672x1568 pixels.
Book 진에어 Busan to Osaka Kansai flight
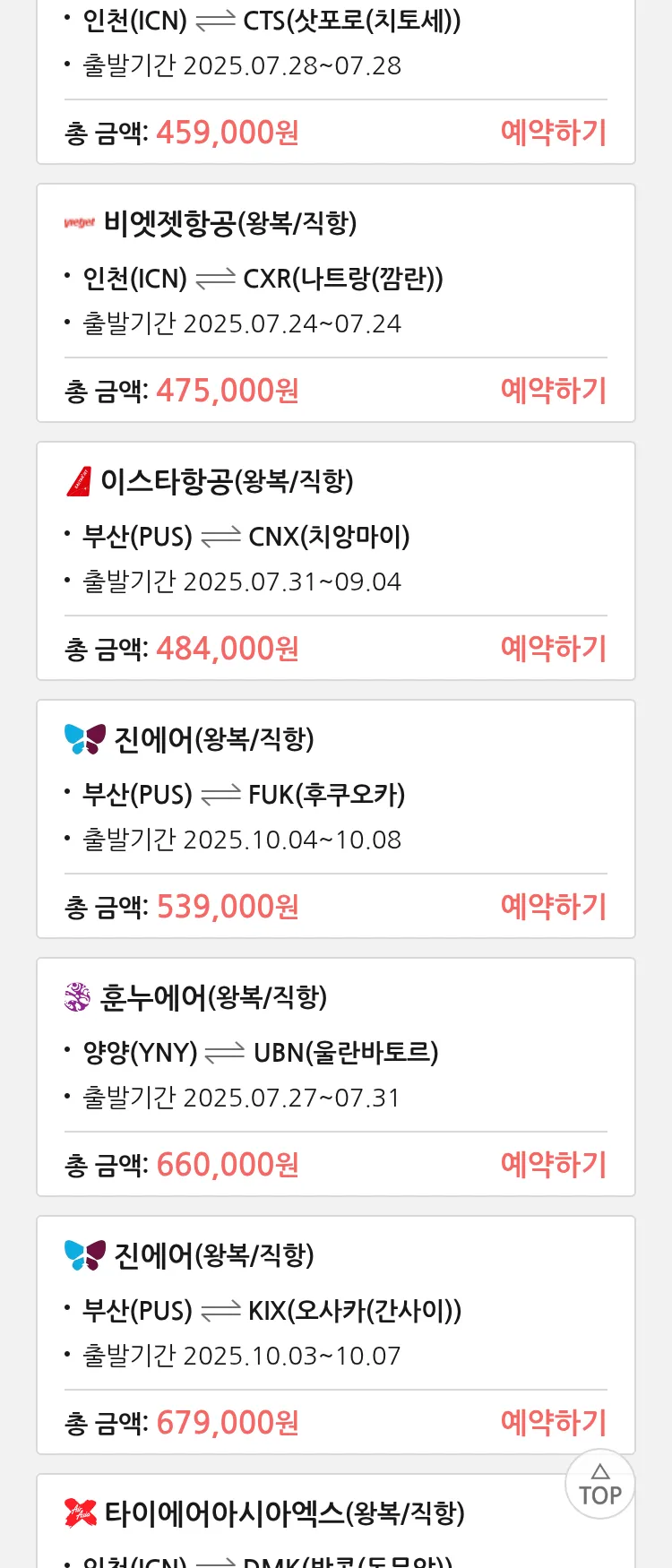[553, 1423]
